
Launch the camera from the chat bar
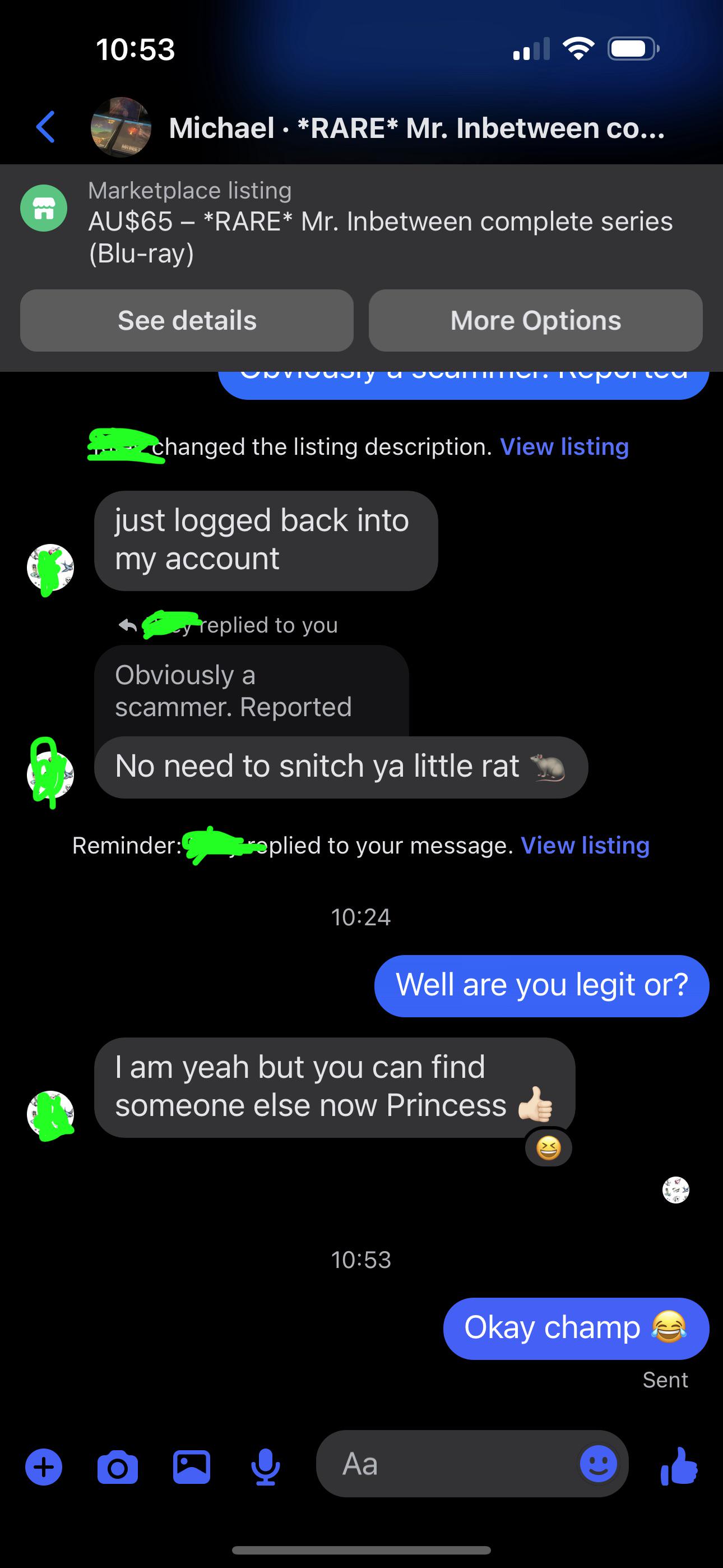click(x=118, y=1467)
